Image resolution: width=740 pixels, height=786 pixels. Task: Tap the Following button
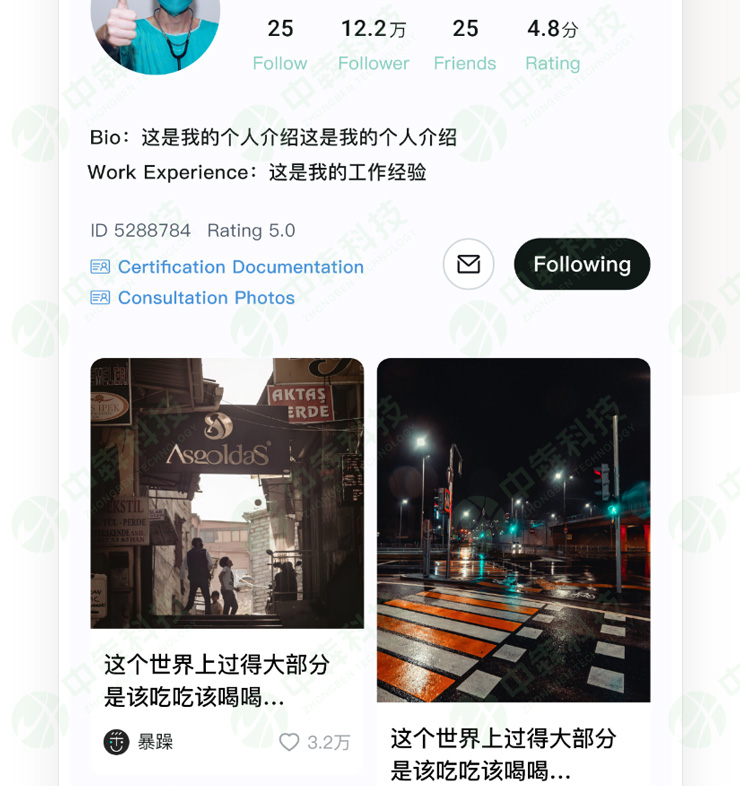[x=582, y=264]
